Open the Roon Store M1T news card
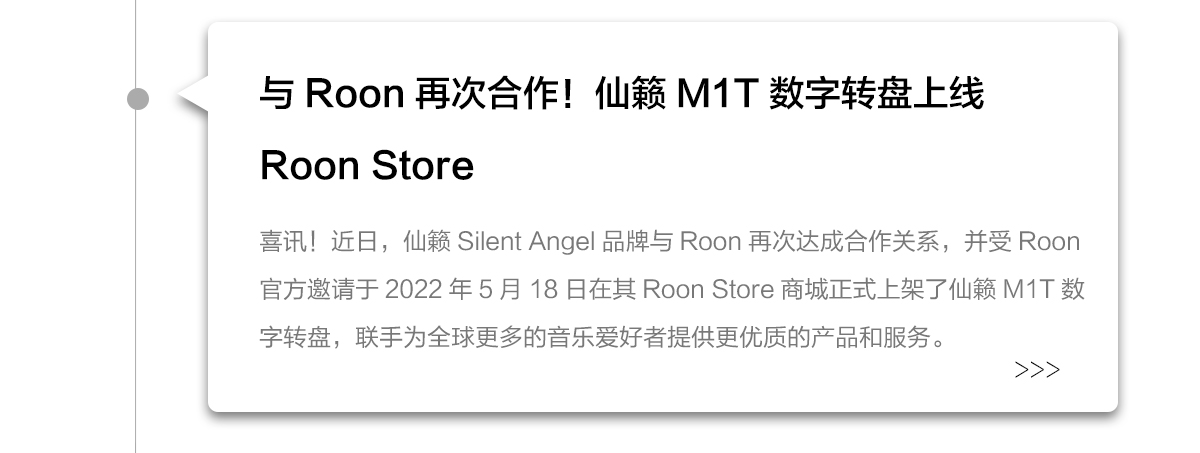The width and height of the screenshot is (1200, 453). tap(620, 130)
